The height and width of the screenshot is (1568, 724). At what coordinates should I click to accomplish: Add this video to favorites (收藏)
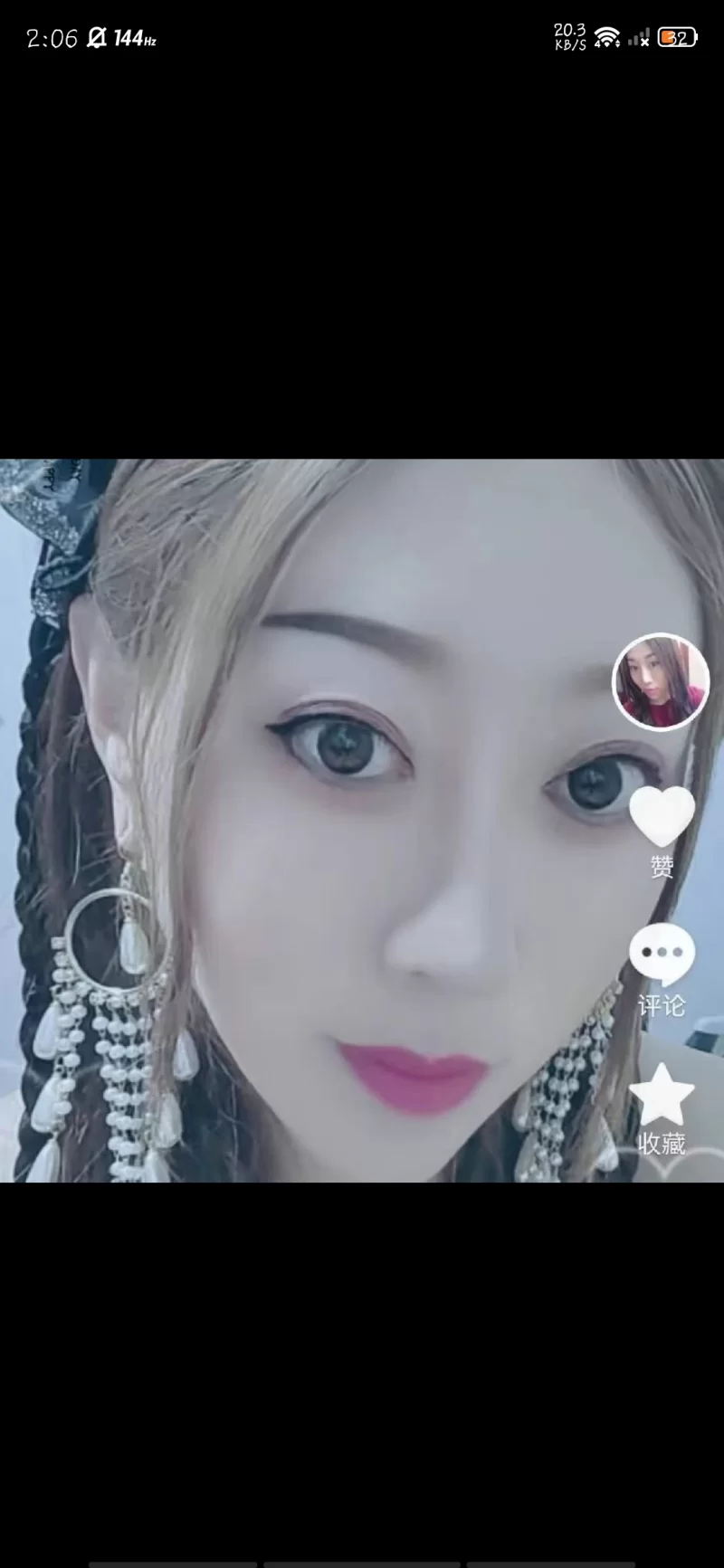pyautogui.click(x=662, y=1095)
